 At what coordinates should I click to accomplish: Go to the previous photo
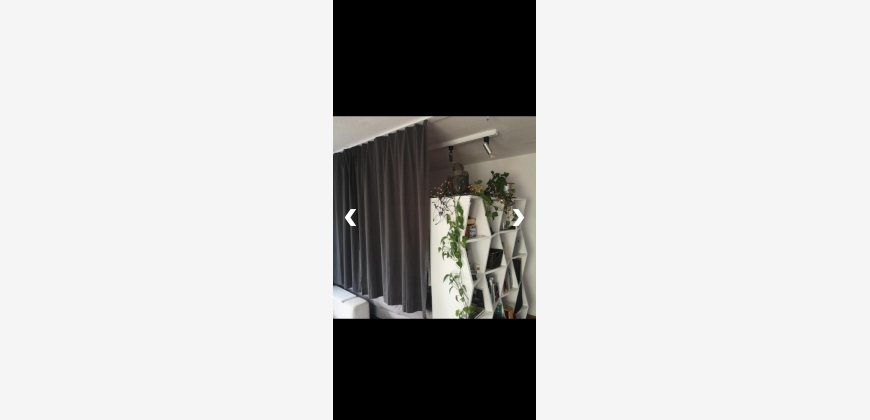click(350, 217)
